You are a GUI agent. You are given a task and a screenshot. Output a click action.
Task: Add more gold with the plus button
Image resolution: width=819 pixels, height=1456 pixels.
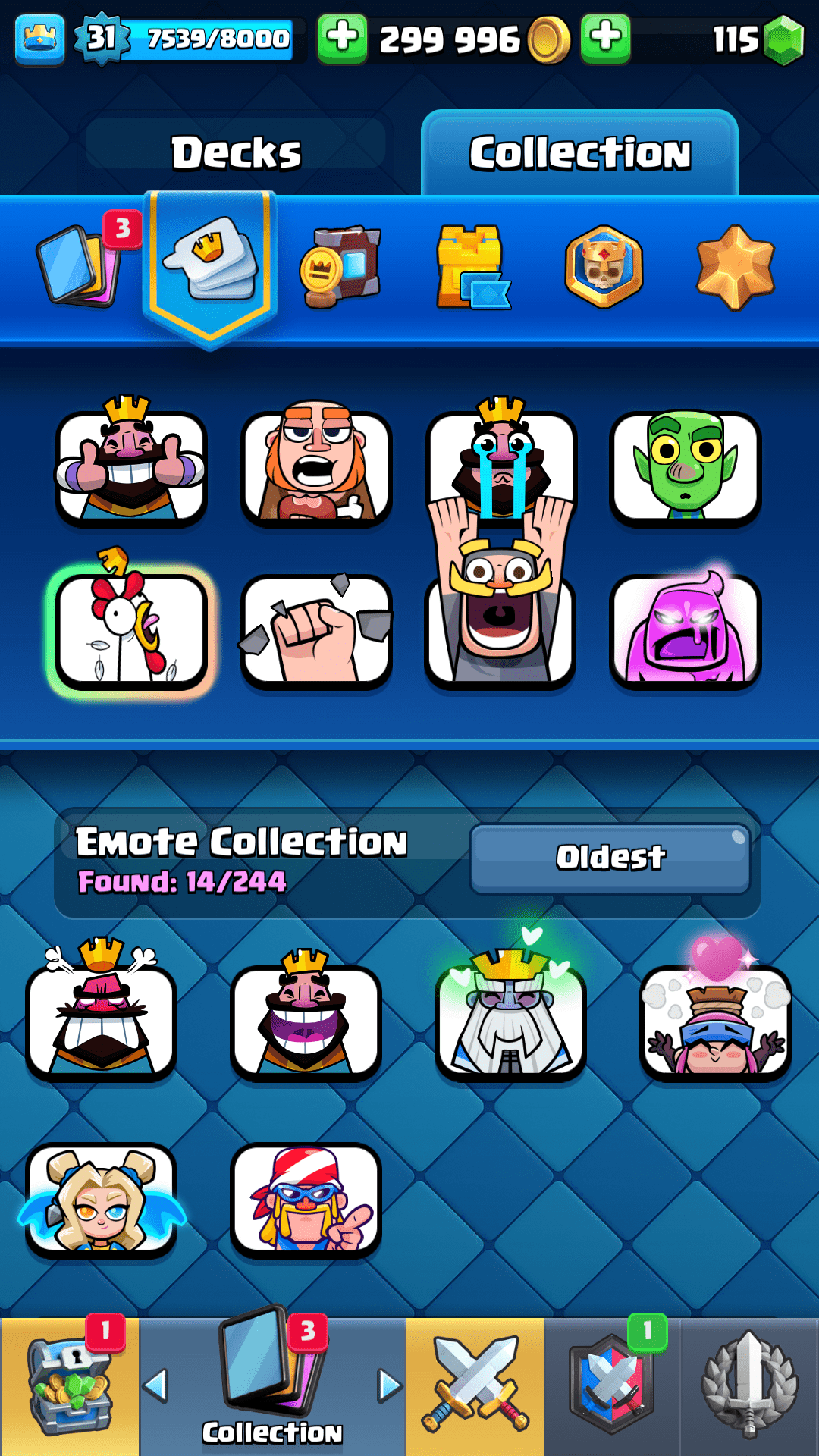604,37
